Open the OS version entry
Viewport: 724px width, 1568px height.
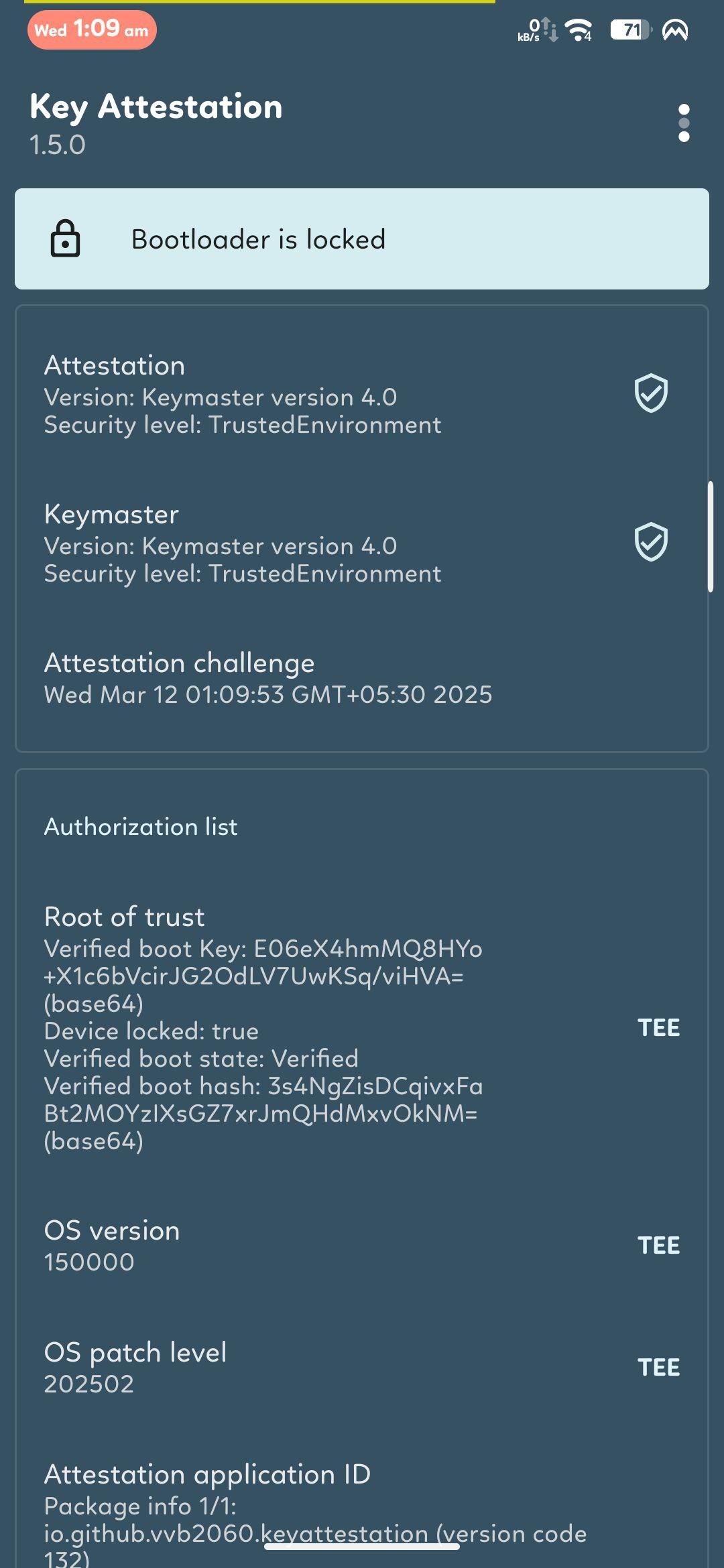pos(362,1246)
